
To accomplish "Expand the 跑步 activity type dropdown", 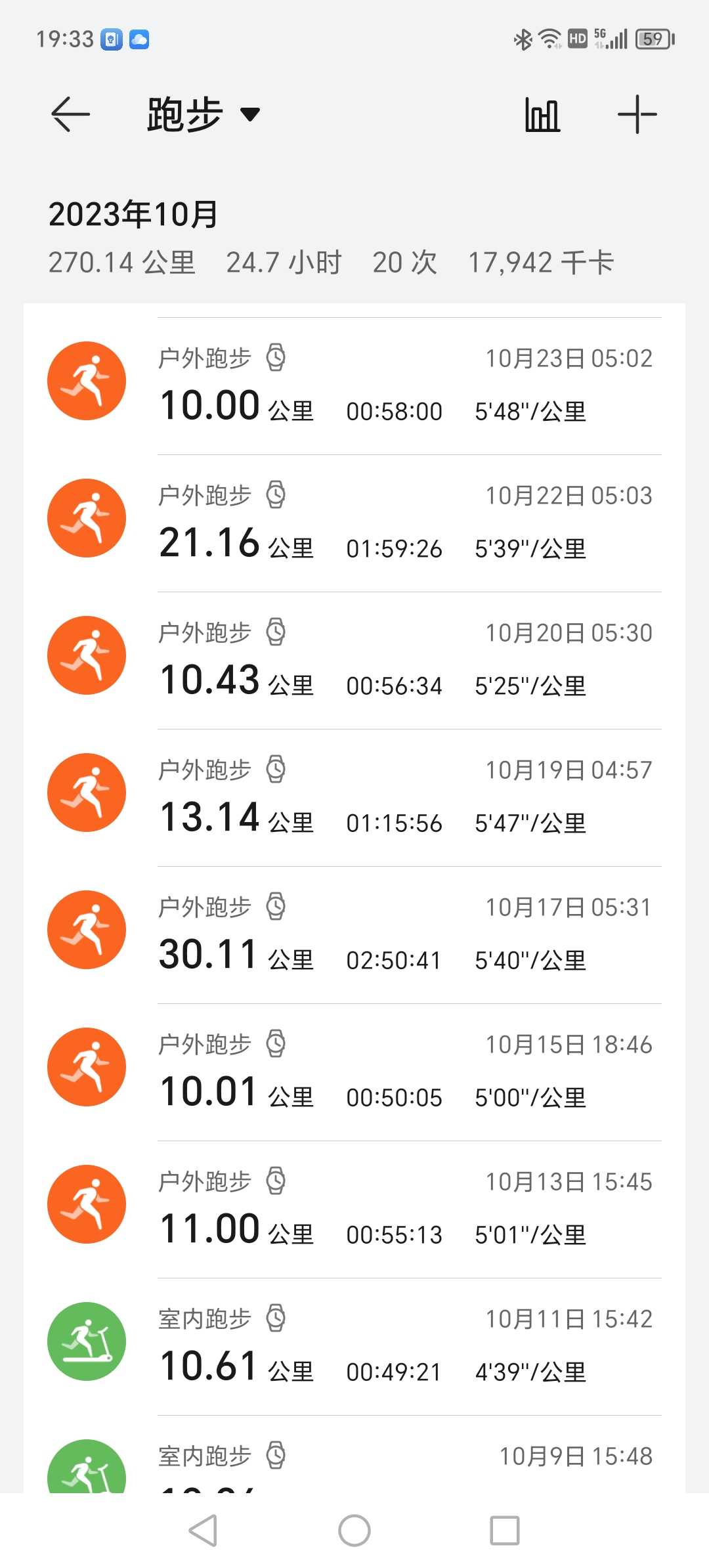I will [204, 114].
